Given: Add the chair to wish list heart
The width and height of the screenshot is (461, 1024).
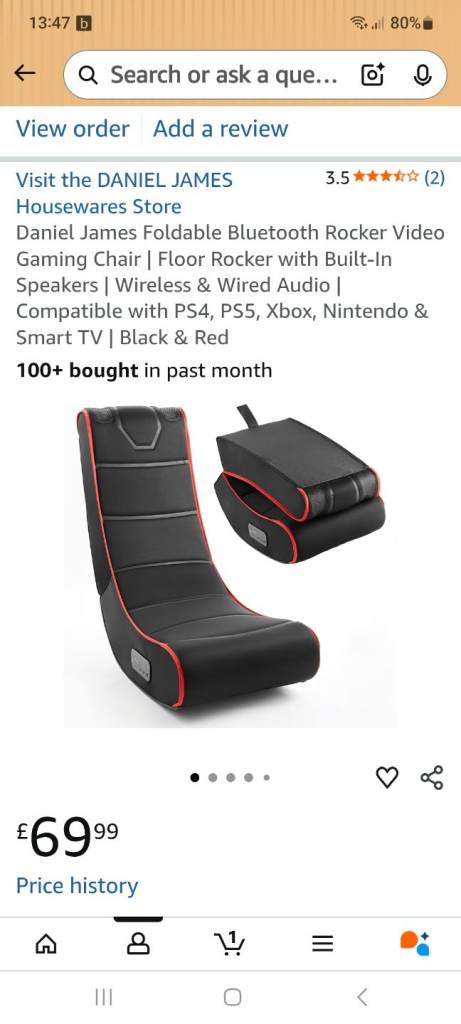Looking at the screenshot, I should pyautogui.click(x=387, y=777).
